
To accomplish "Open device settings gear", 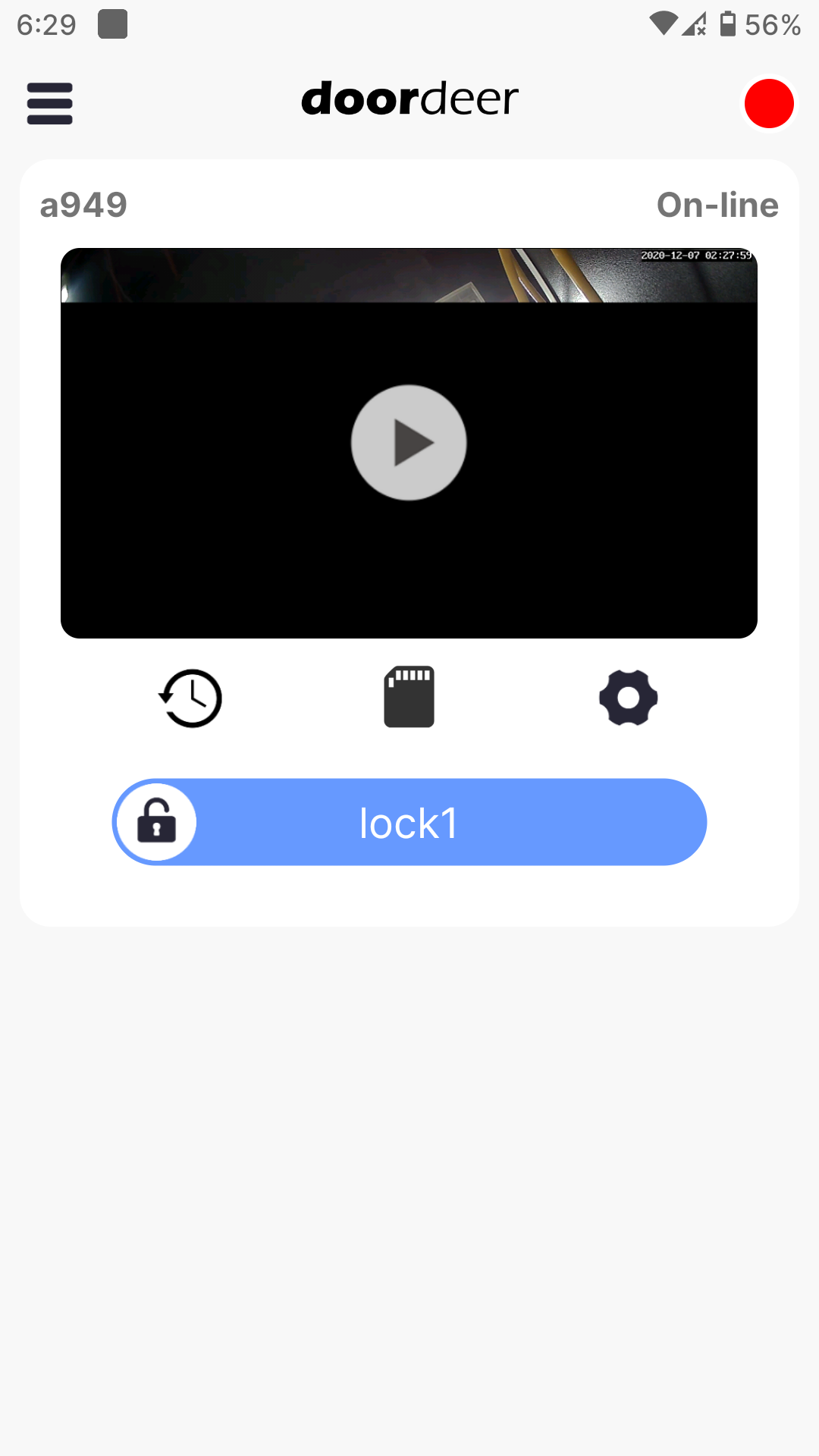I will [628, 698].
